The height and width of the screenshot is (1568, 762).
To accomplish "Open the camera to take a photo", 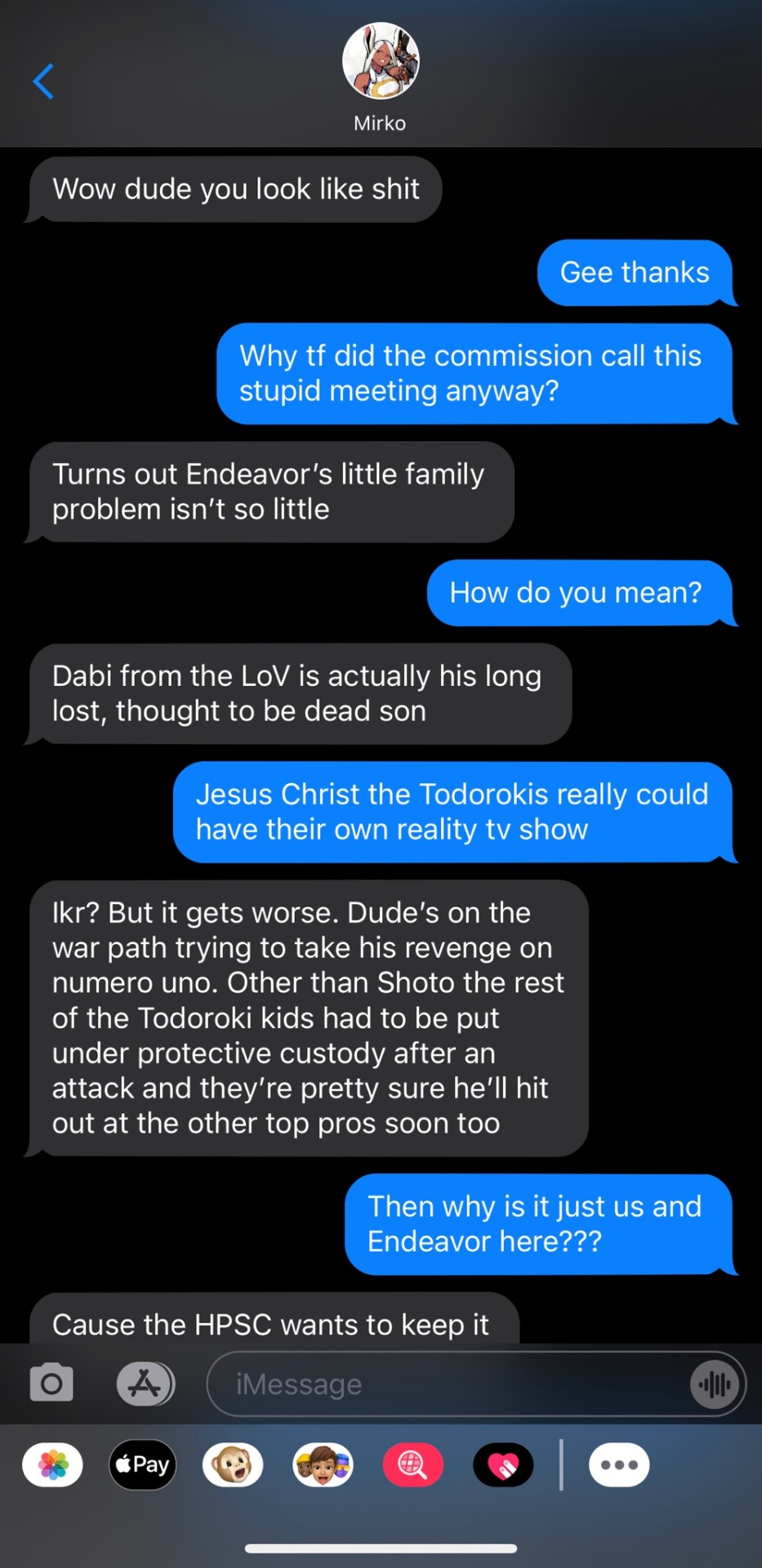I will [51, 1383].
